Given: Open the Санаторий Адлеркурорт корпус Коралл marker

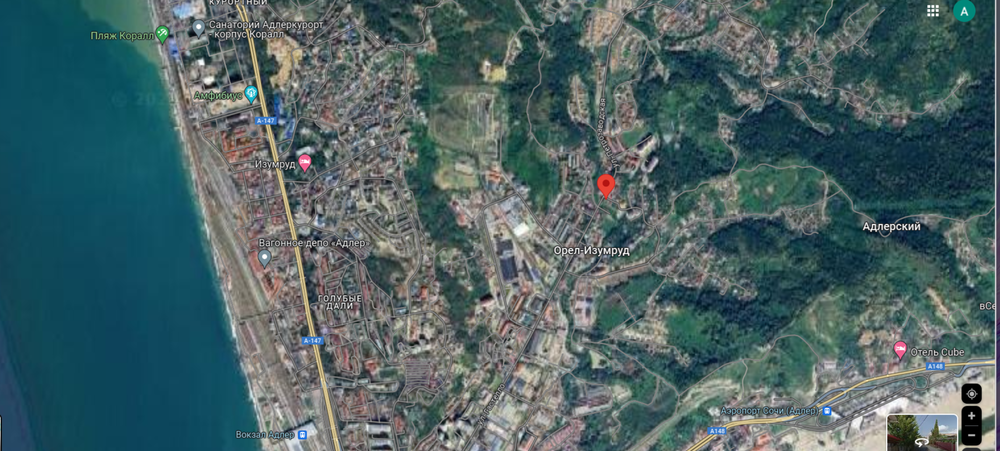Looking at the screenshot, I should (198, 28).
